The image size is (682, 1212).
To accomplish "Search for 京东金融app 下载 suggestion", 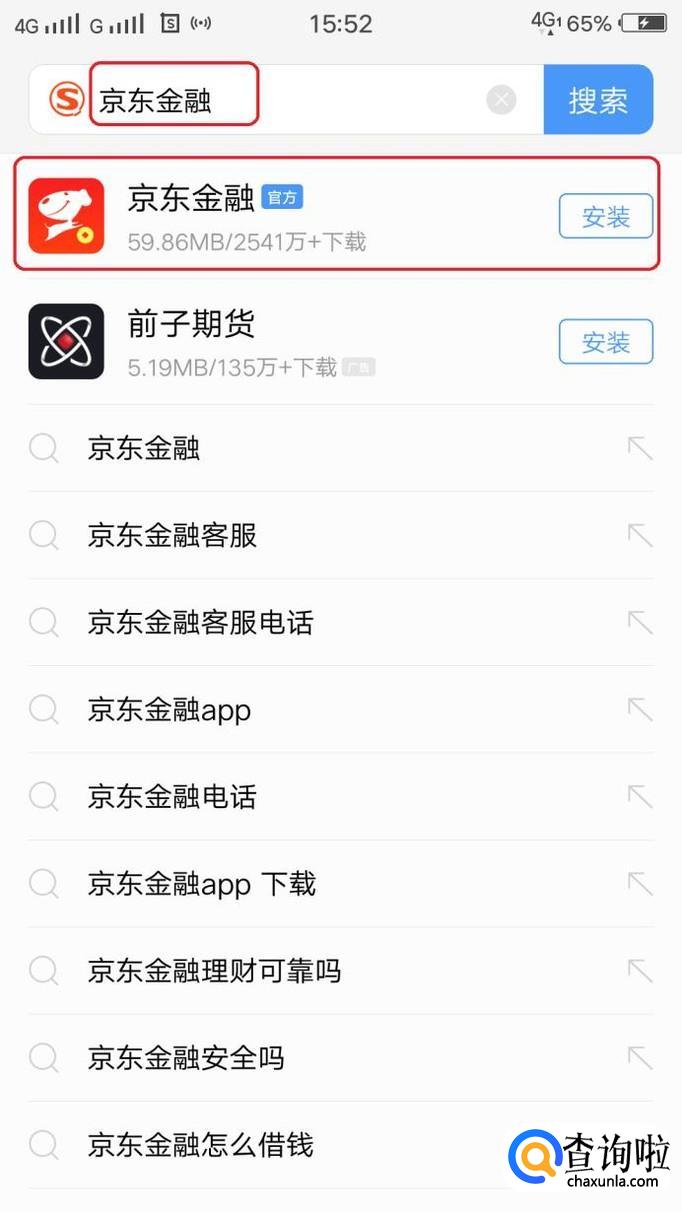I will point(201,884).
